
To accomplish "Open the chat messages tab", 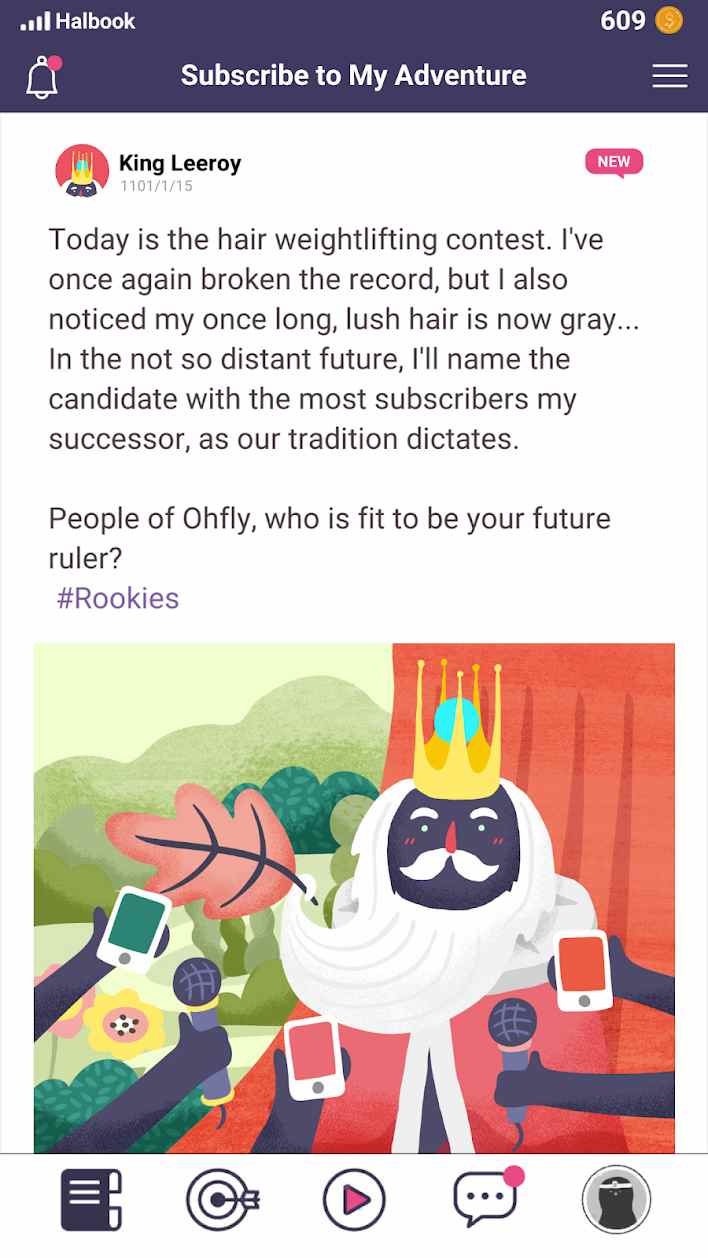I will (487, 1197).
